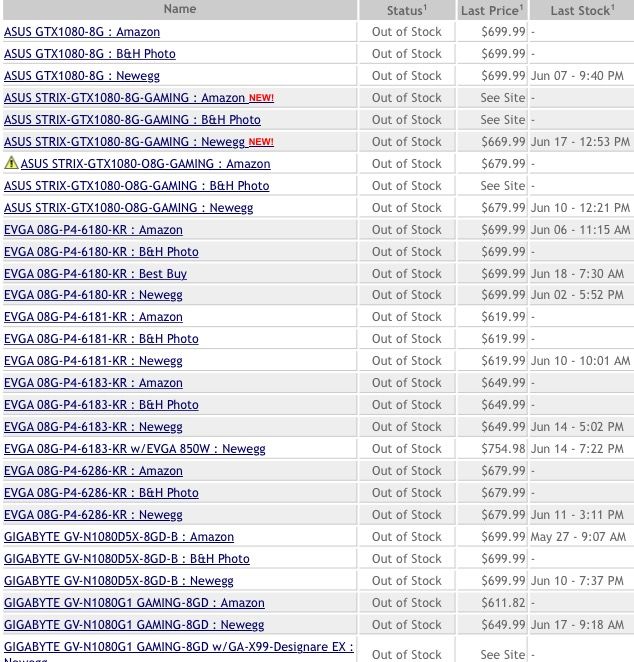Open ASUS GTX1080-8G : Amazon link

pyautogui.click(x=82, y=32)
